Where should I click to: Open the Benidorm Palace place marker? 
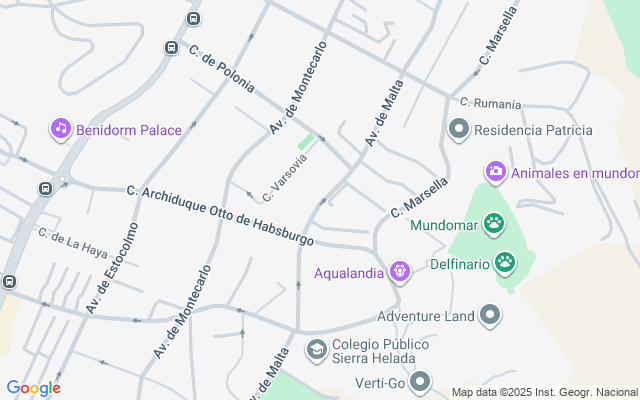(61, 128)
